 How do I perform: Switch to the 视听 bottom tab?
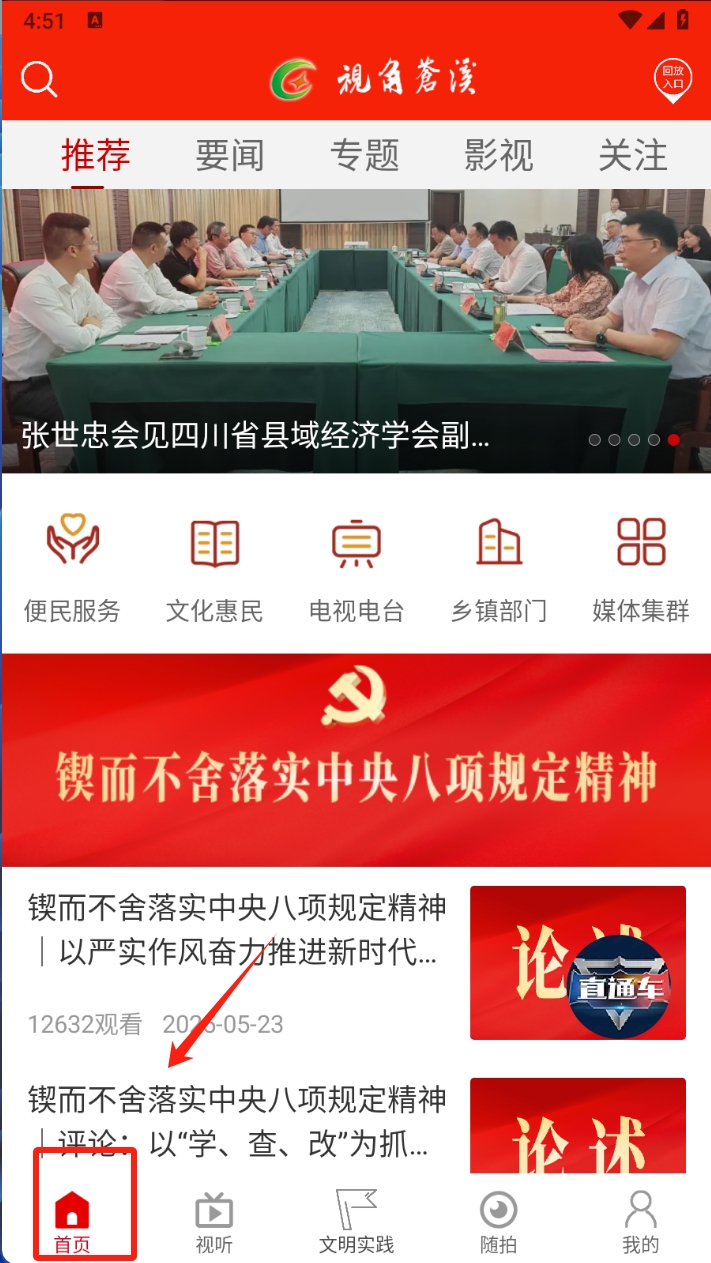point(214,1222)
